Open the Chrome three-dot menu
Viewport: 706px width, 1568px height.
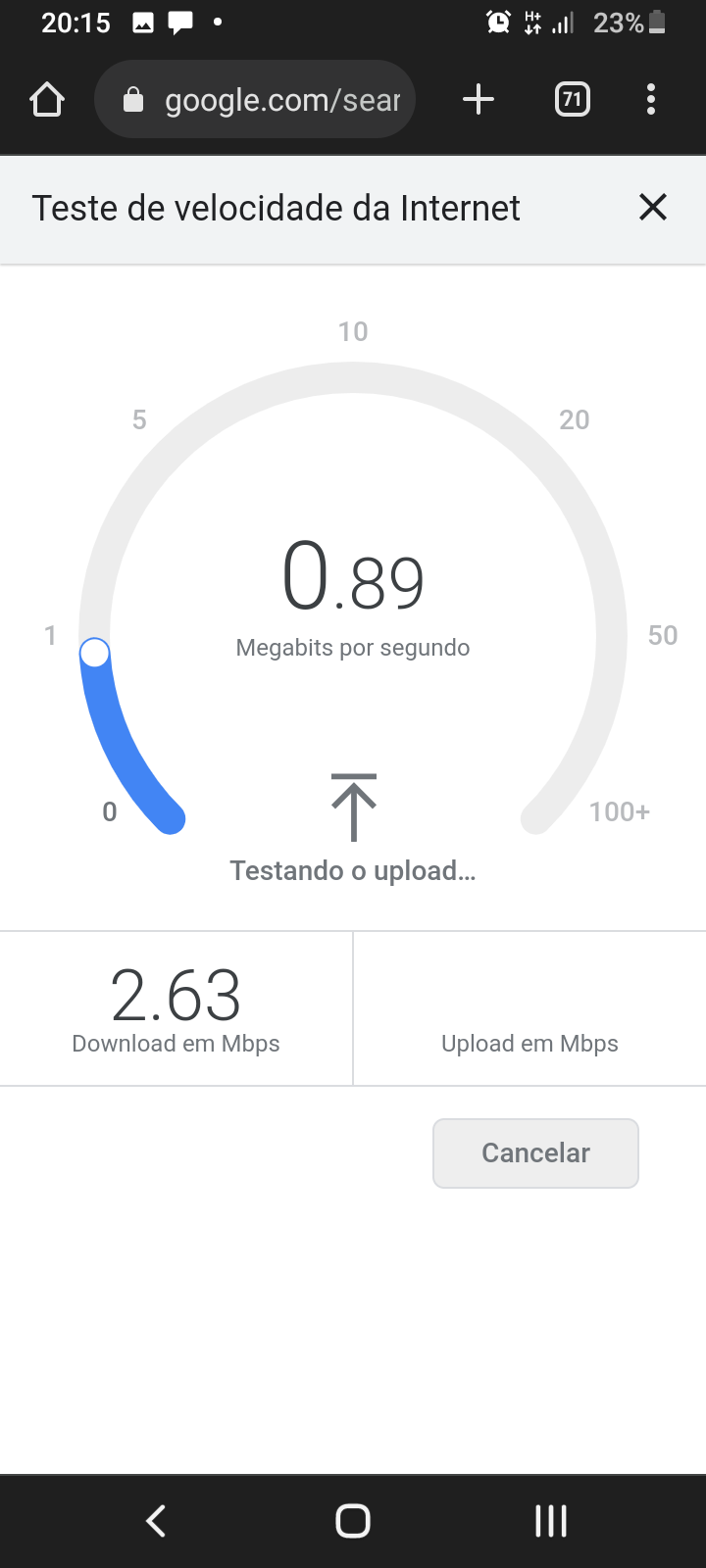[x=650, y=98]
